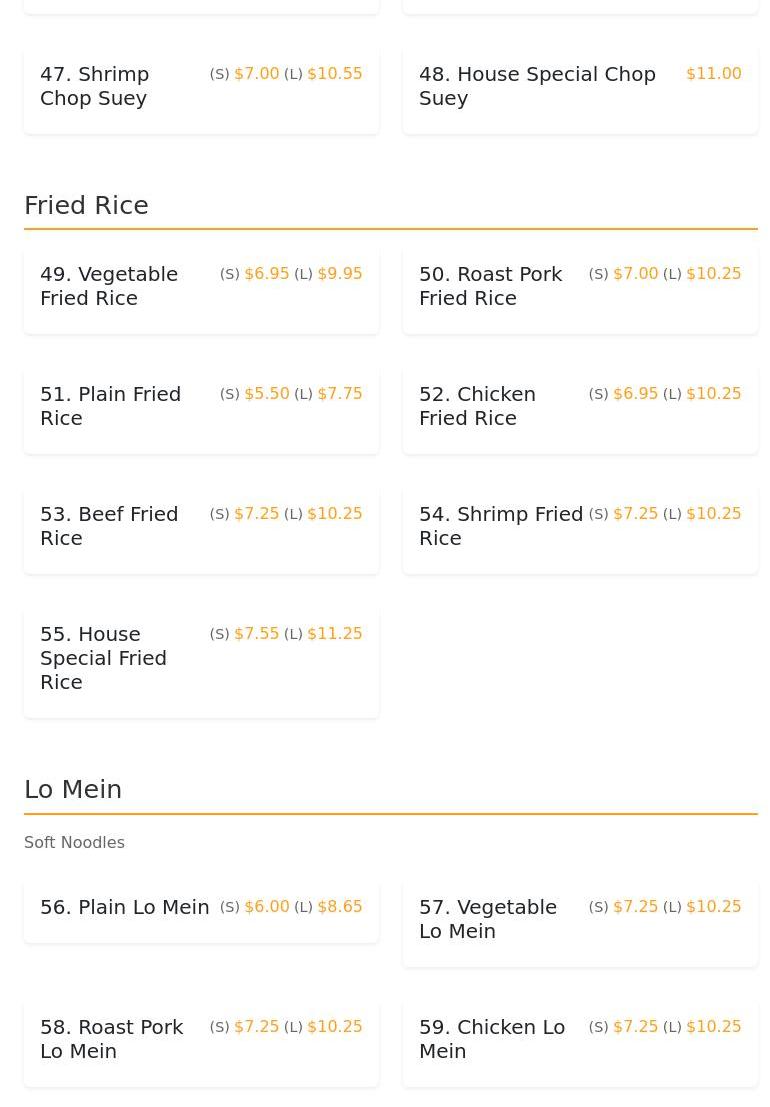Image resolution: width=770 pixels, height=1107 pixels.
Task: Tap the 58. Roast Pork Lo Mein card
Action: click(201, 1040)
